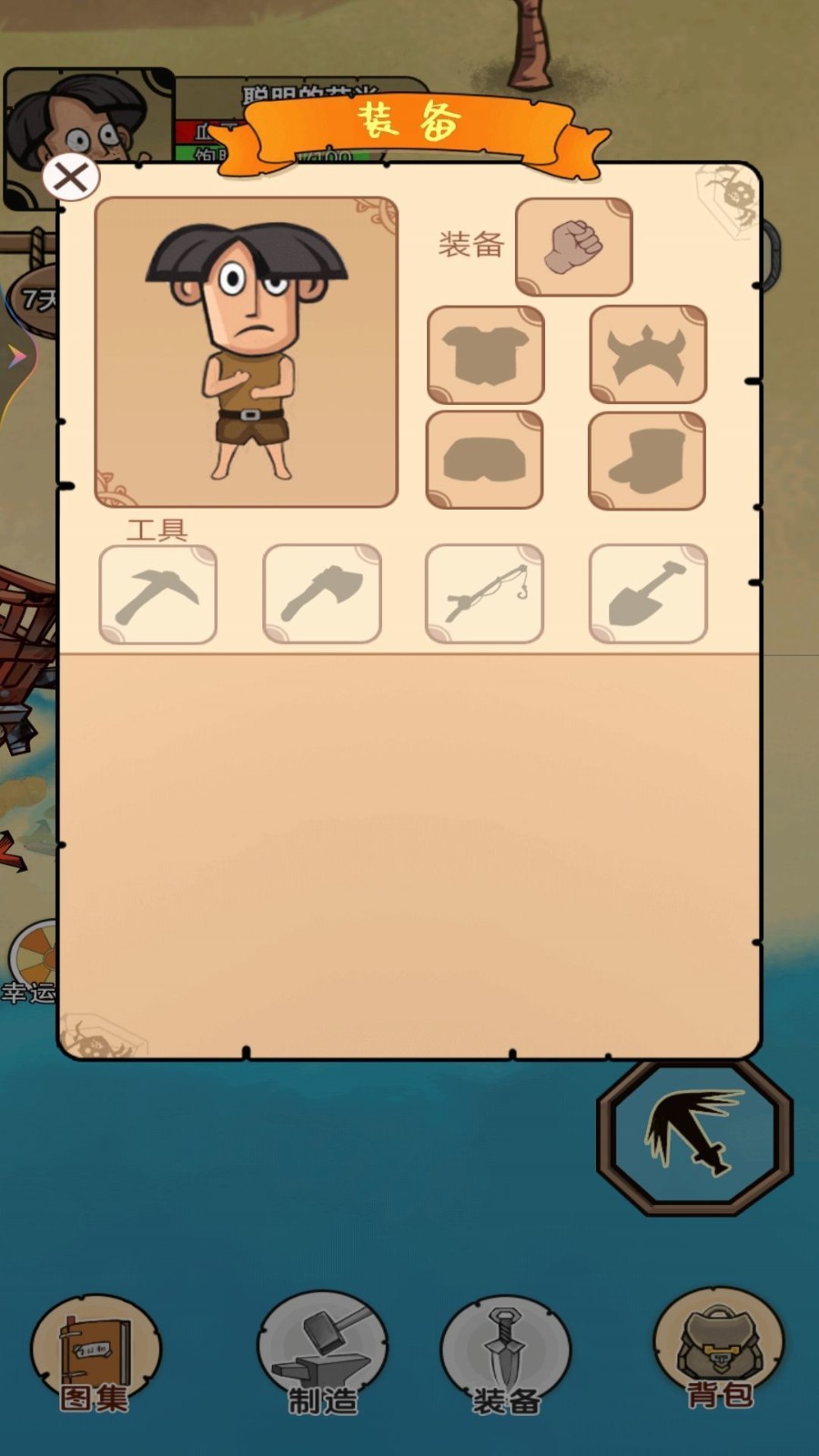Screen dimensions: 819x1456
Task: Open the helmet equipment slot
Action: [x=648, y=355]
